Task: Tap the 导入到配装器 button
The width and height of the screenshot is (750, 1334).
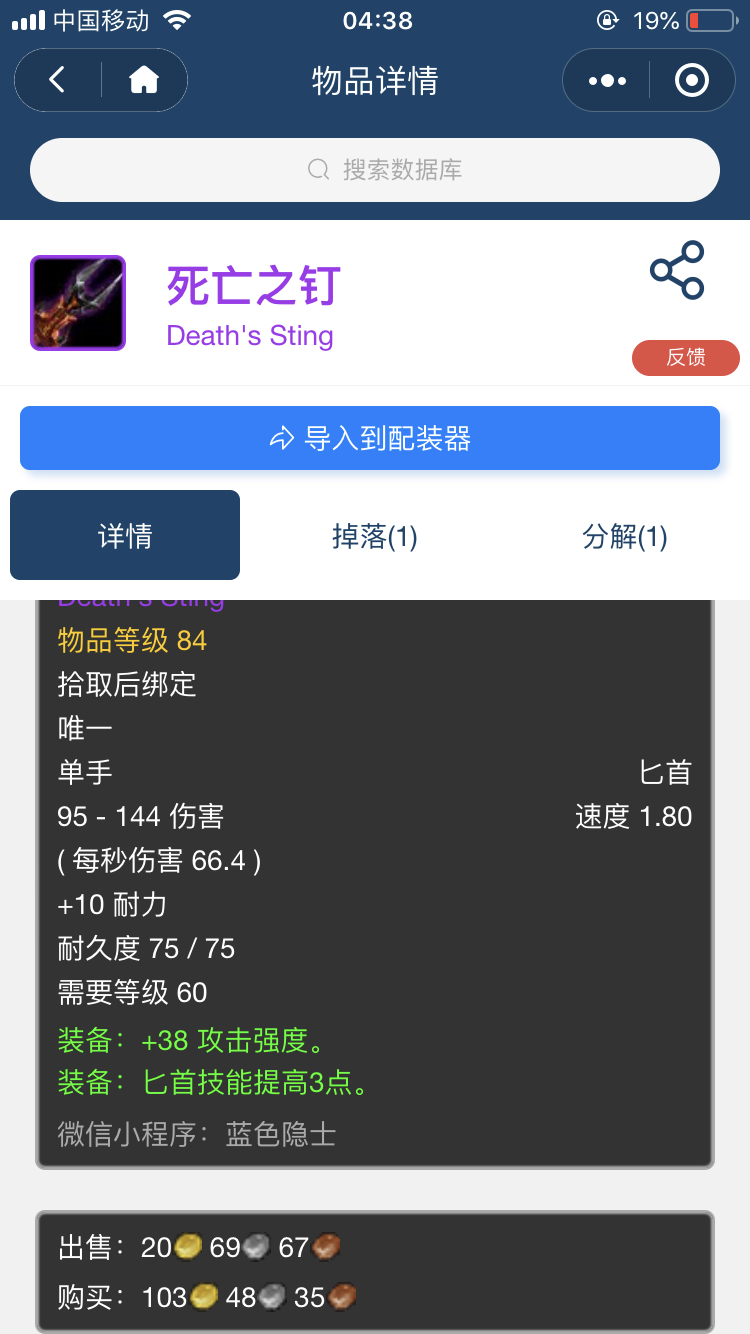Action: (x=375, y=437)
